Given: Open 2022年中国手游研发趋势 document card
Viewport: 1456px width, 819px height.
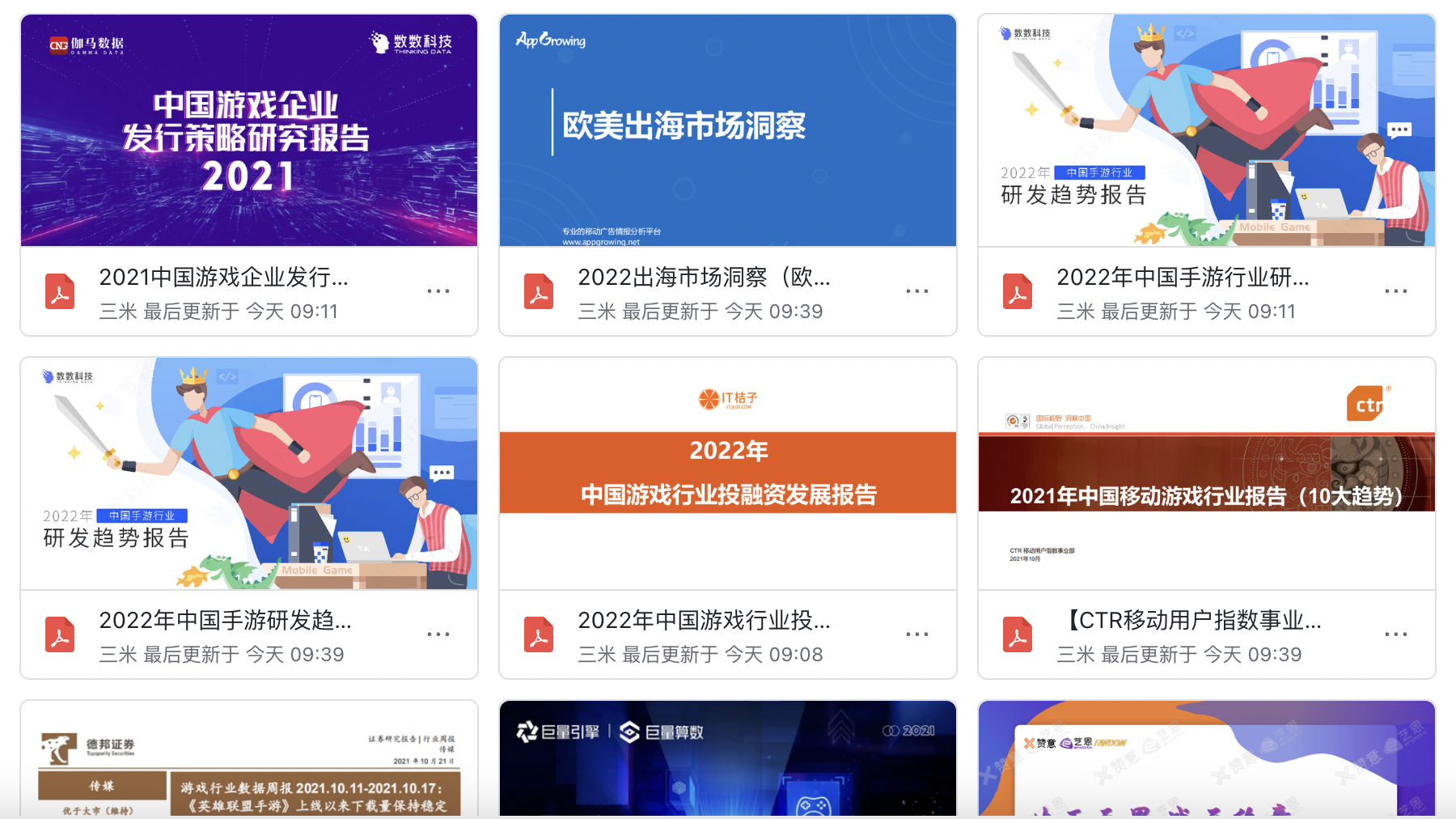Looking at the screenshot, I should 248,474.
